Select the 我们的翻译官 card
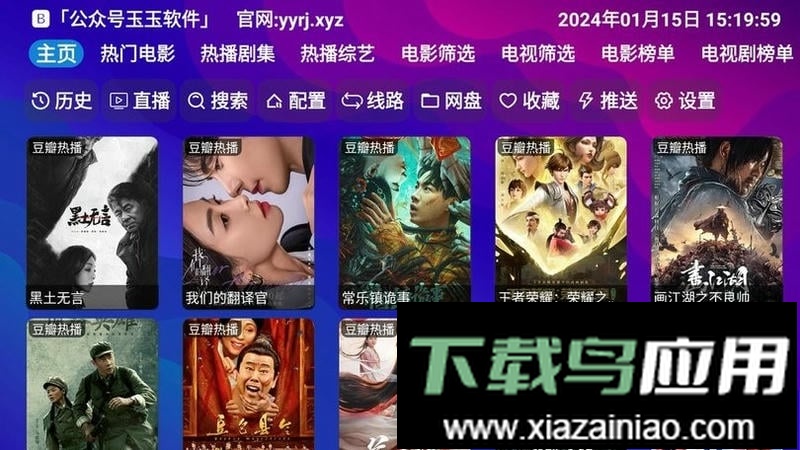The width and height of the screenshot is (800, 450). tap(249, 220)
